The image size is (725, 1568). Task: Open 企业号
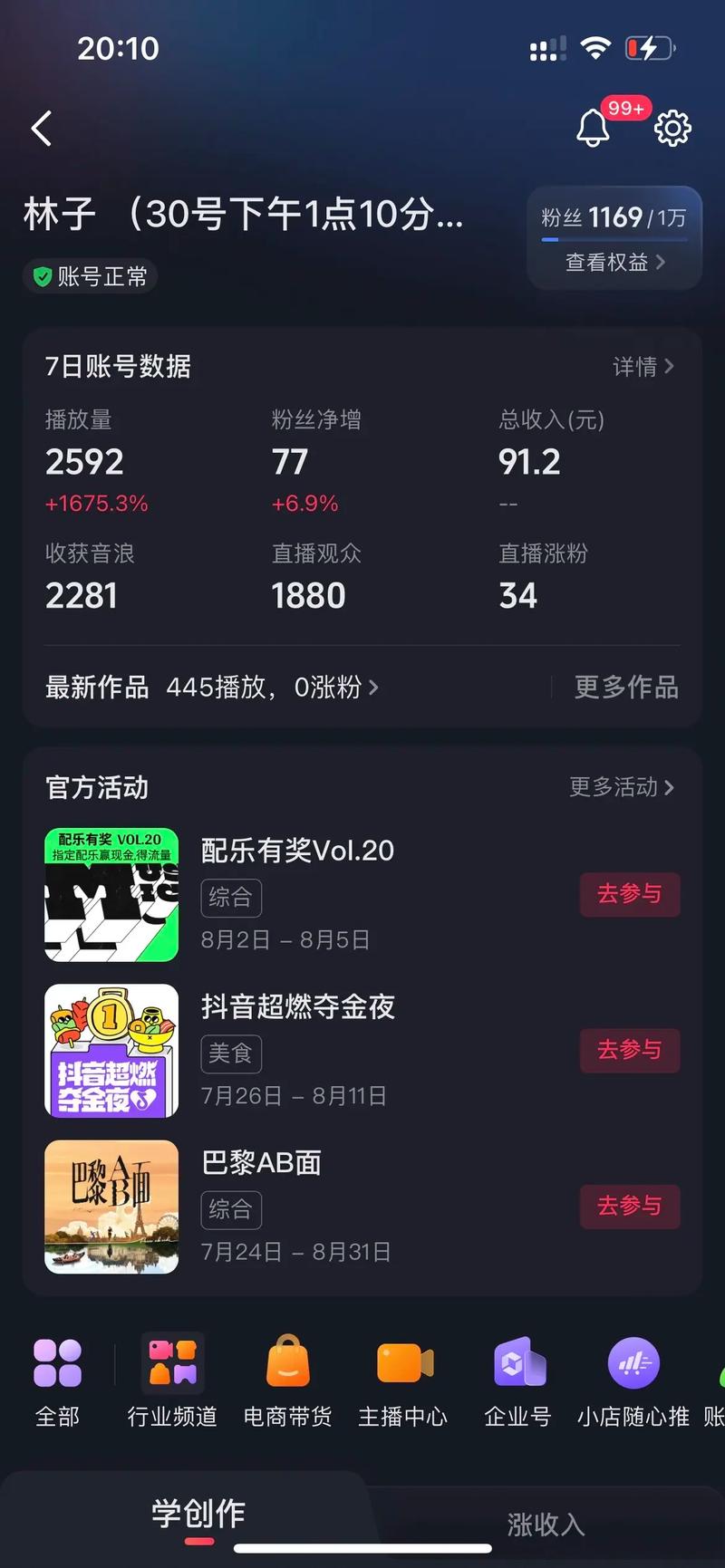coord(517,1381)
